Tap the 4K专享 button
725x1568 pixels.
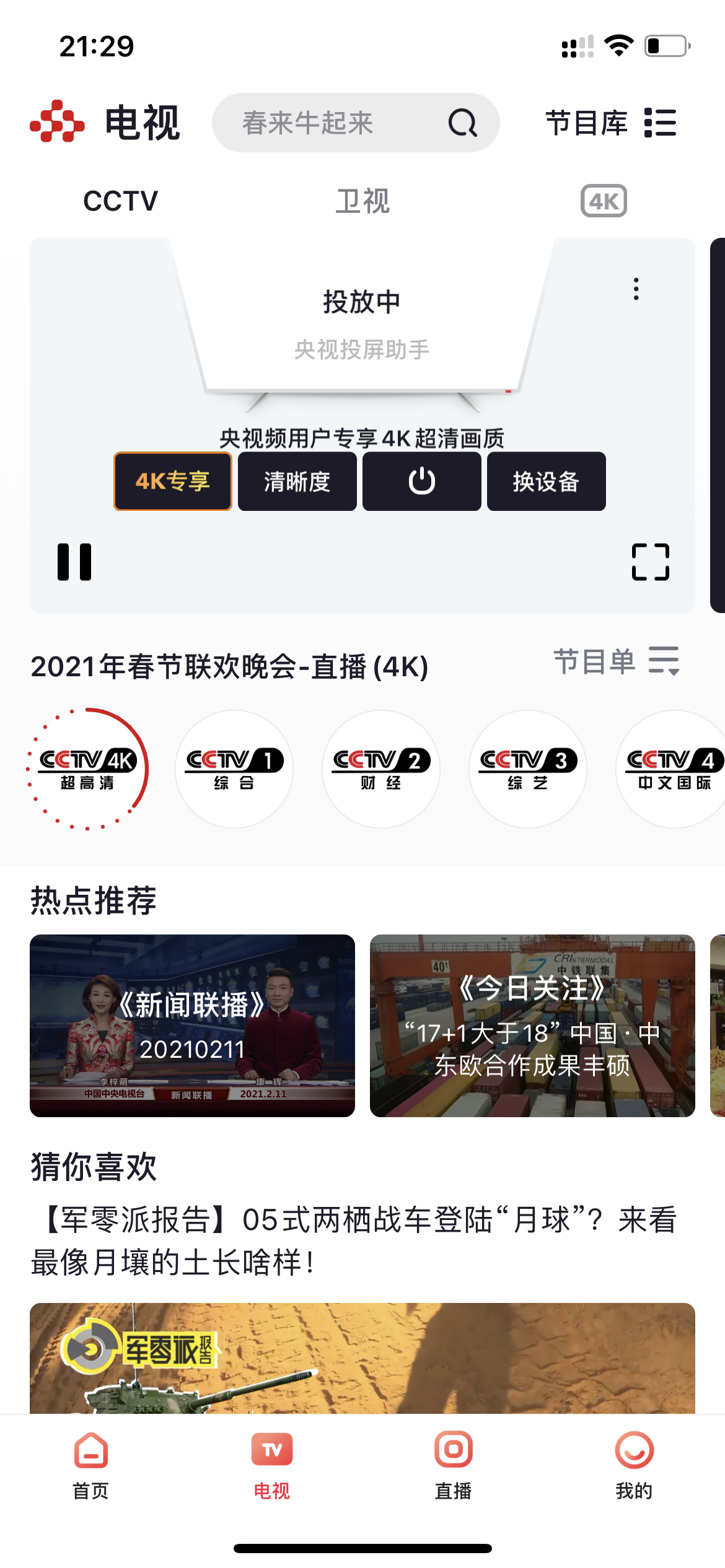click(173, 481)
